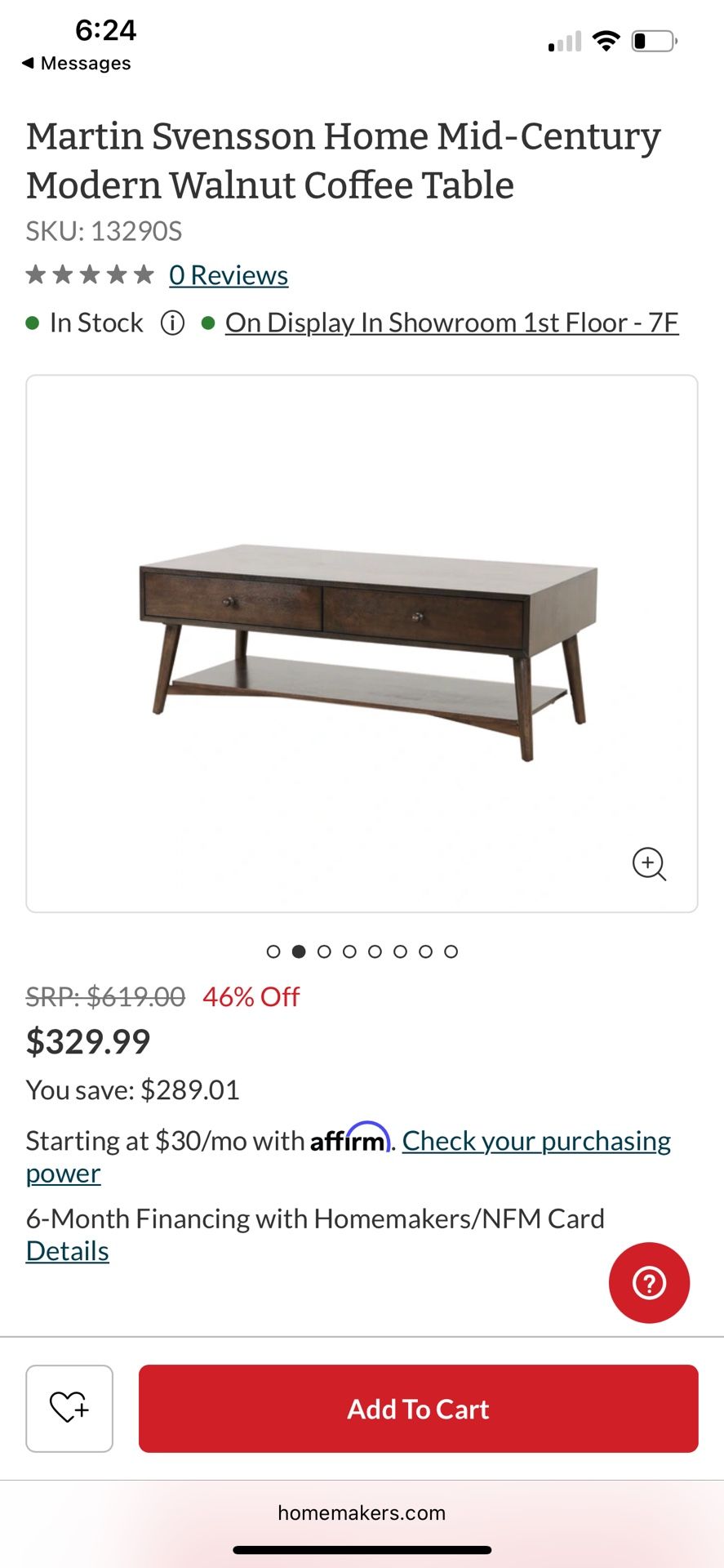Return to Messages app
The width and height of the screenshot is (724, 1568).
click(77, 64)
